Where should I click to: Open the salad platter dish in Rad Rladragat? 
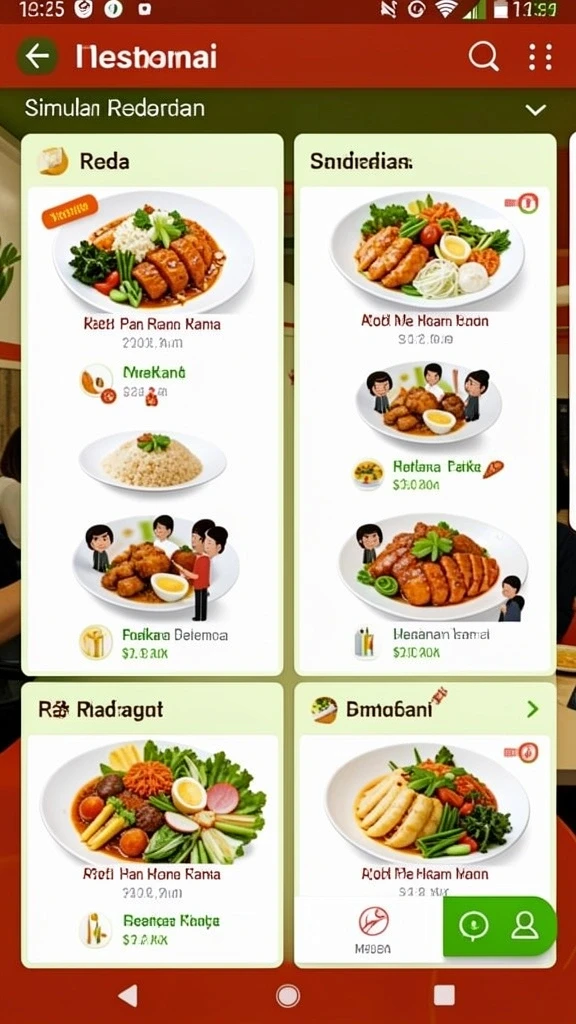[x=153, y=801]
